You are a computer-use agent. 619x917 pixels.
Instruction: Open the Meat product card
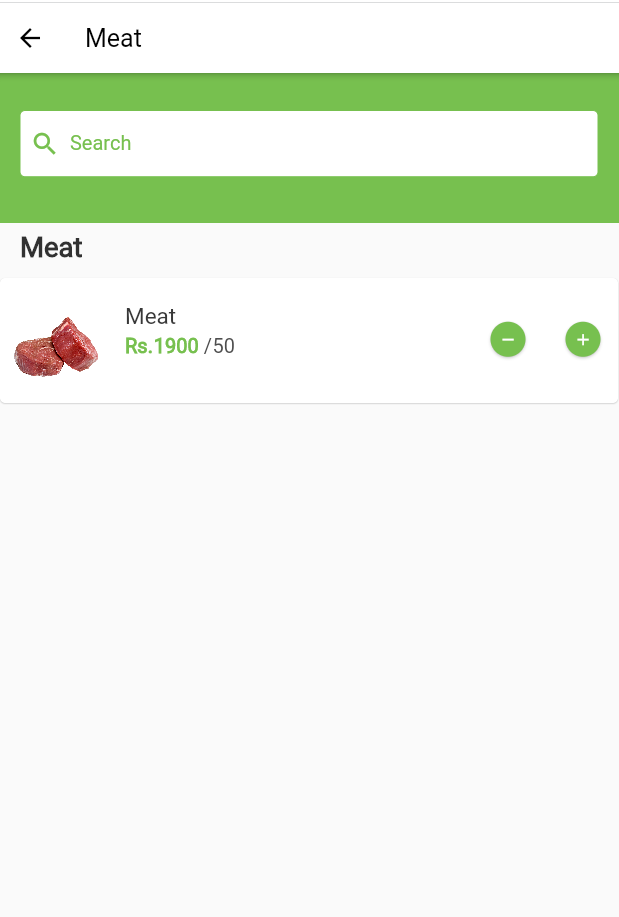point(250,341)
